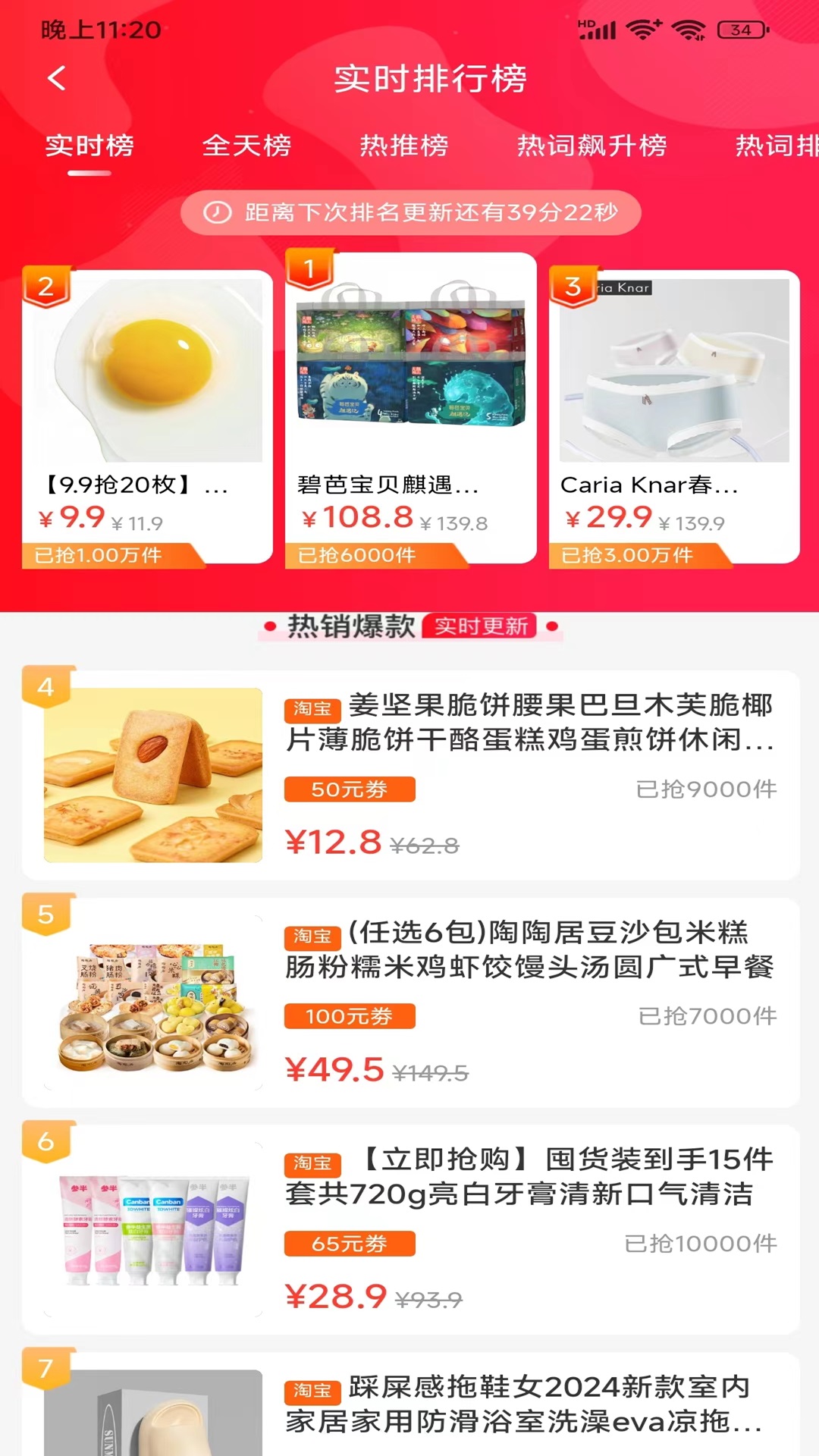Go back using the top-left arrow
The width and height of the screenshot is (819, 1456).
57,78
